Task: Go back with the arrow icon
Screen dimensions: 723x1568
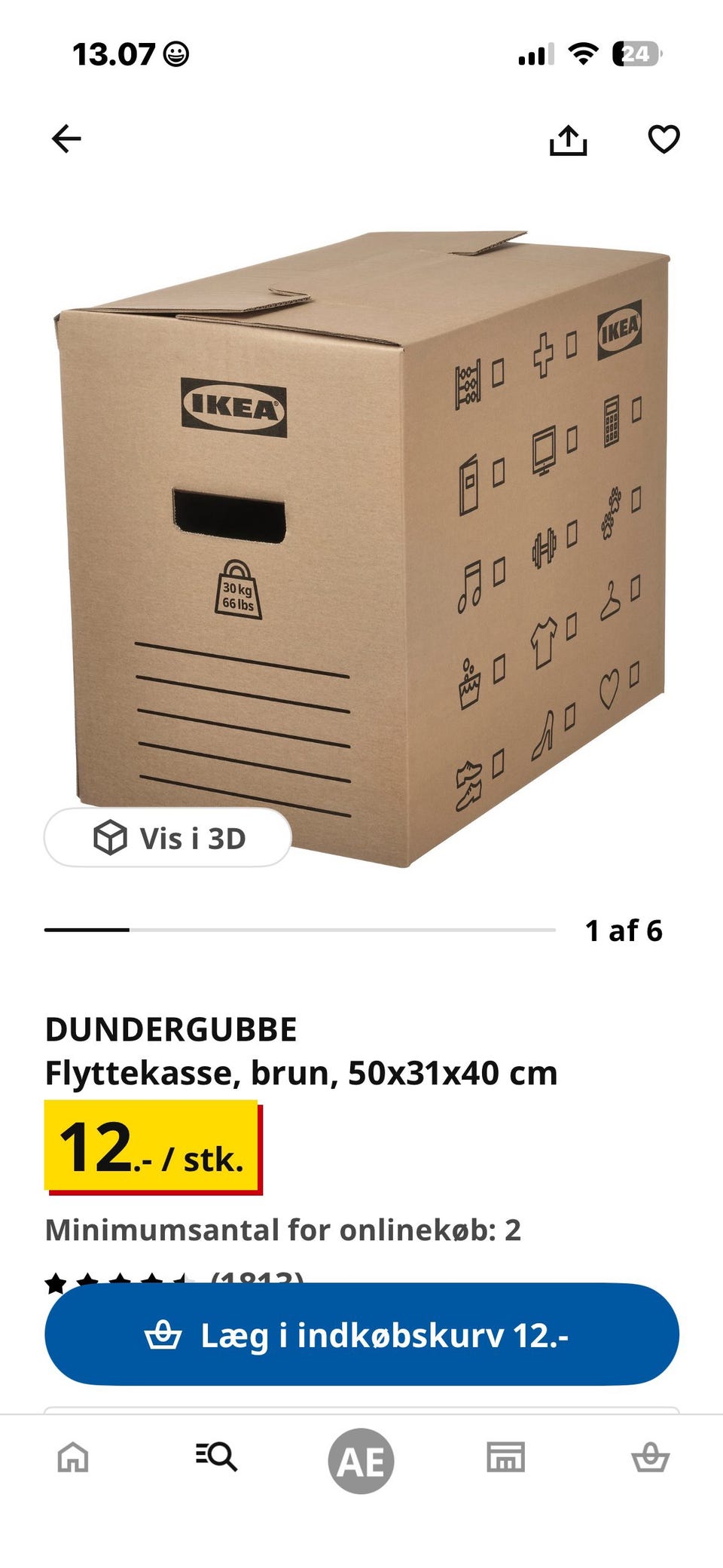Action: click(x=66, y=139)
